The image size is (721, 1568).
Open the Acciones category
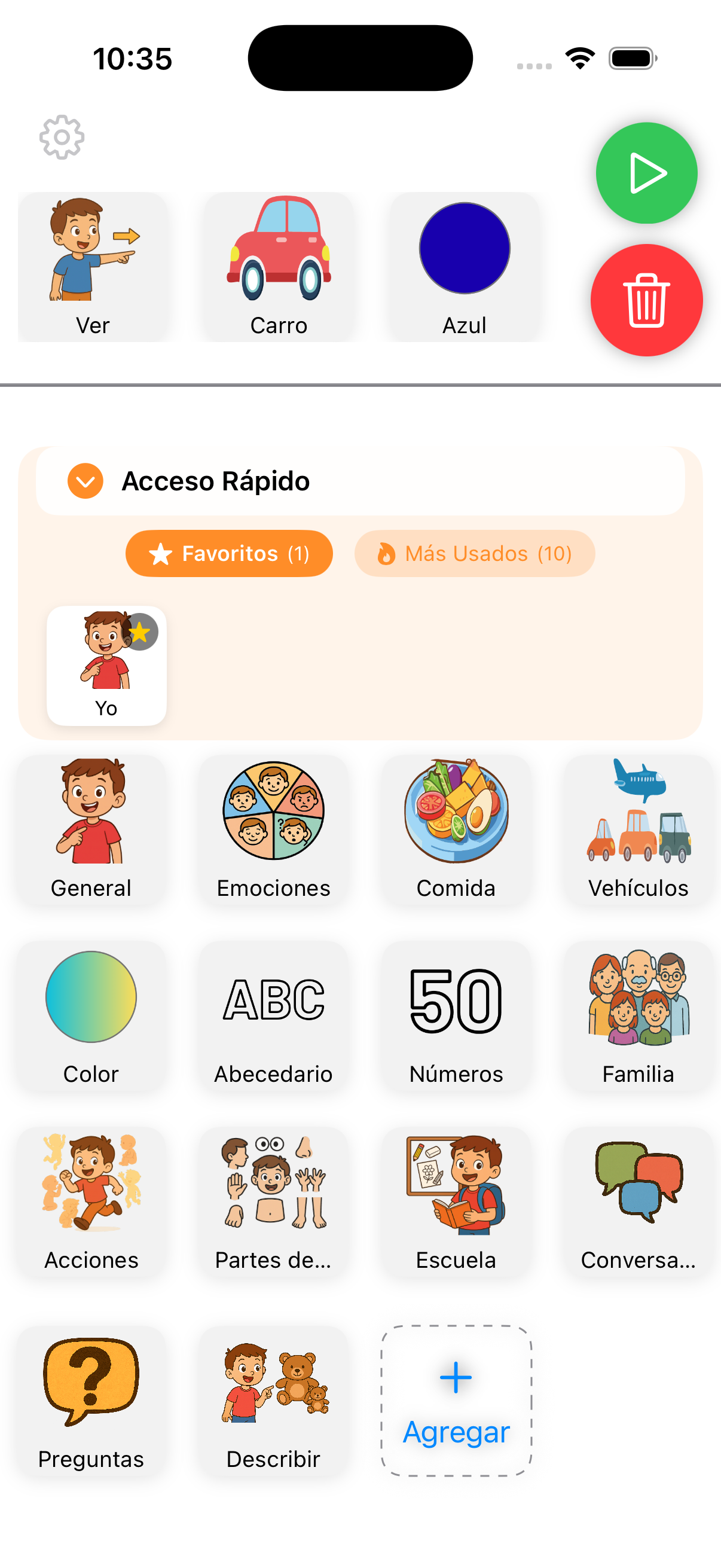91,1202
